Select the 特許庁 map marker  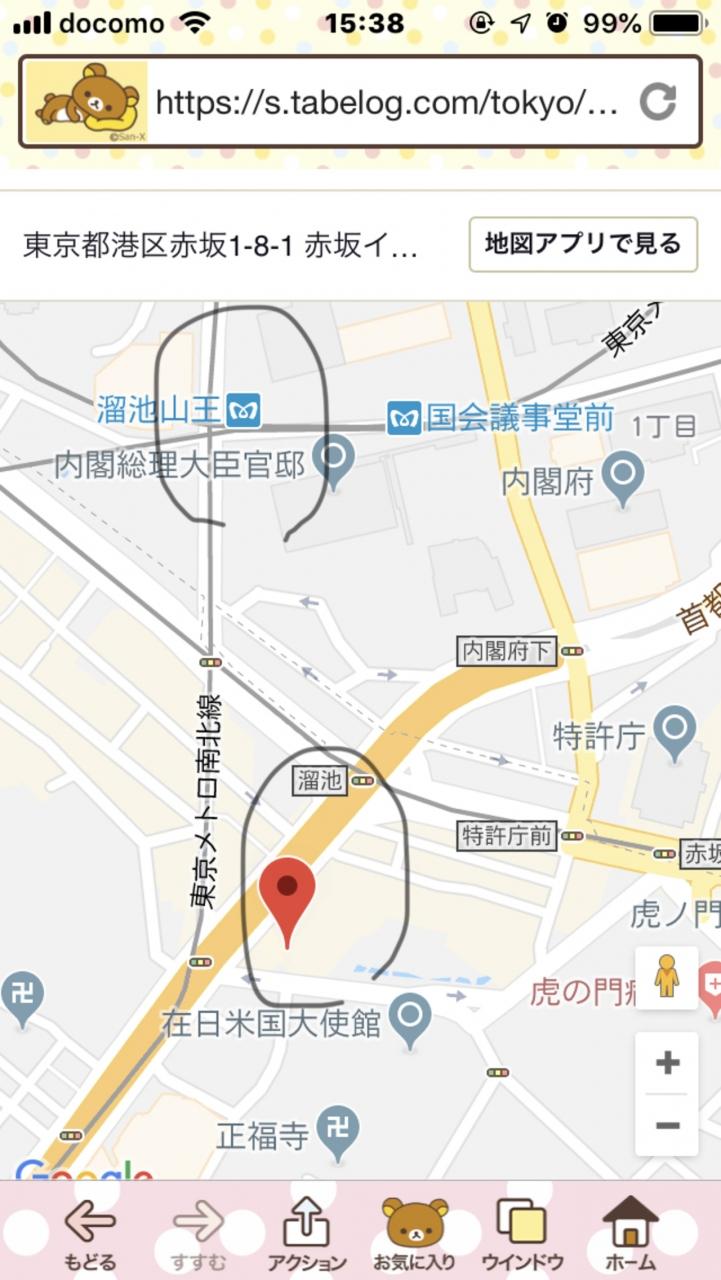pos(675,730)
